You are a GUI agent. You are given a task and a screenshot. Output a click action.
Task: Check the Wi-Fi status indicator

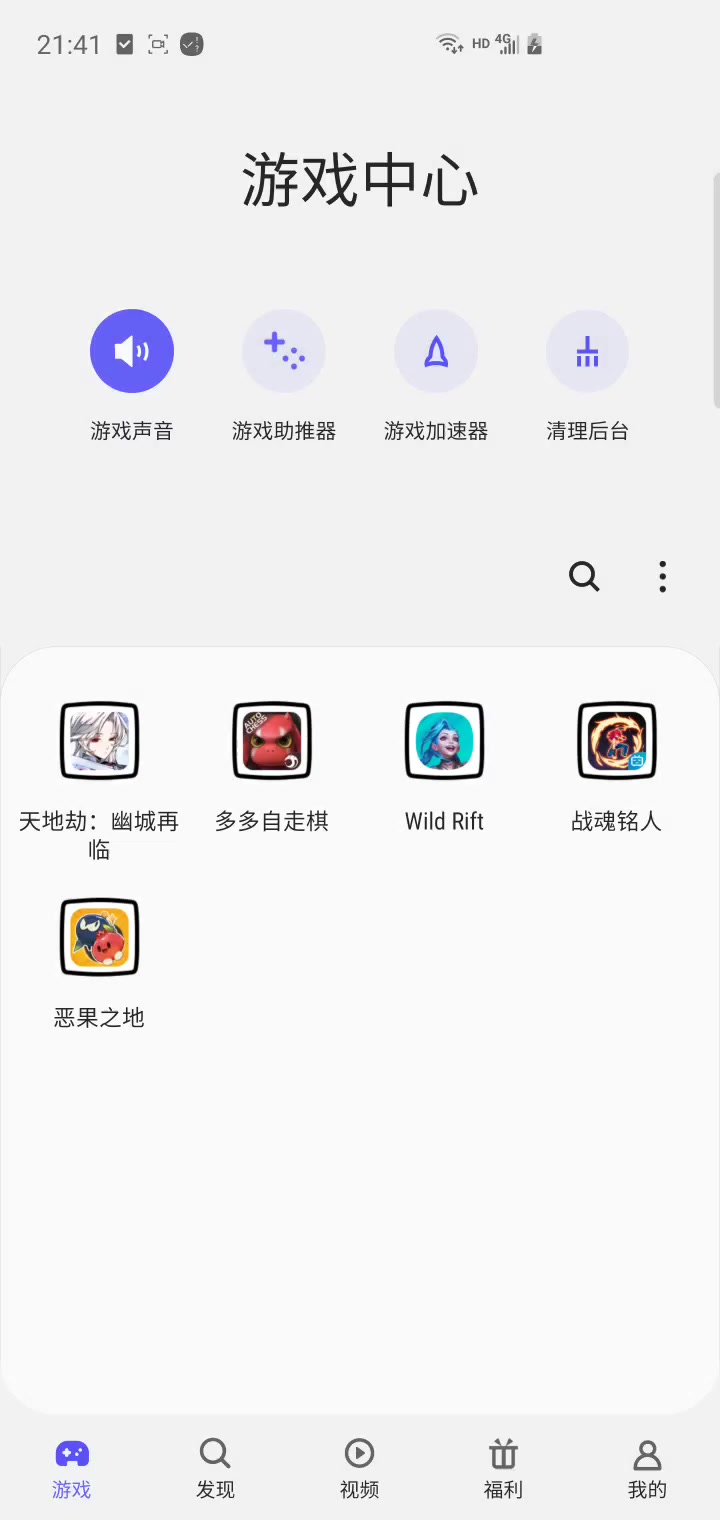pos(447,44)
